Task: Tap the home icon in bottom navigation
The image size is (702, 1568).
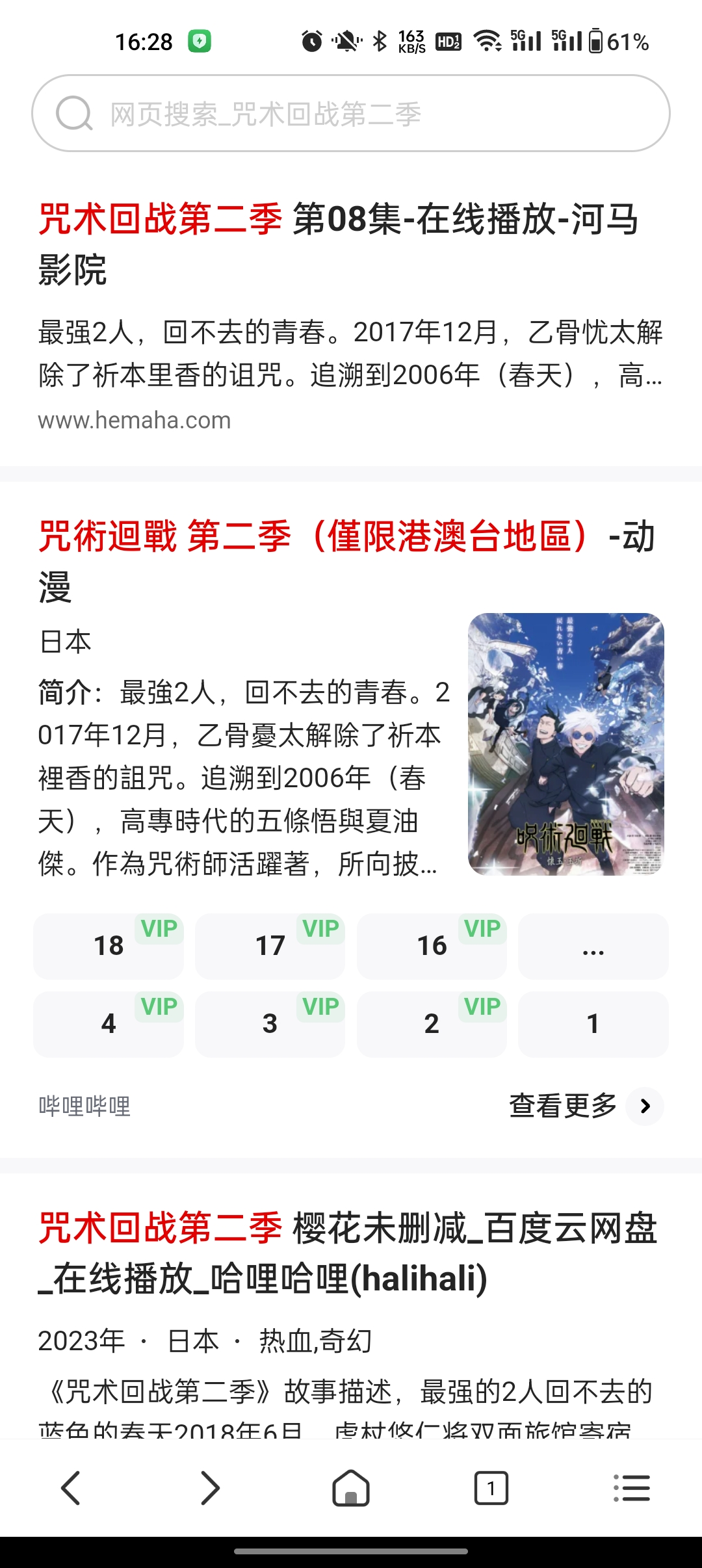Action: pos(350,1489)
